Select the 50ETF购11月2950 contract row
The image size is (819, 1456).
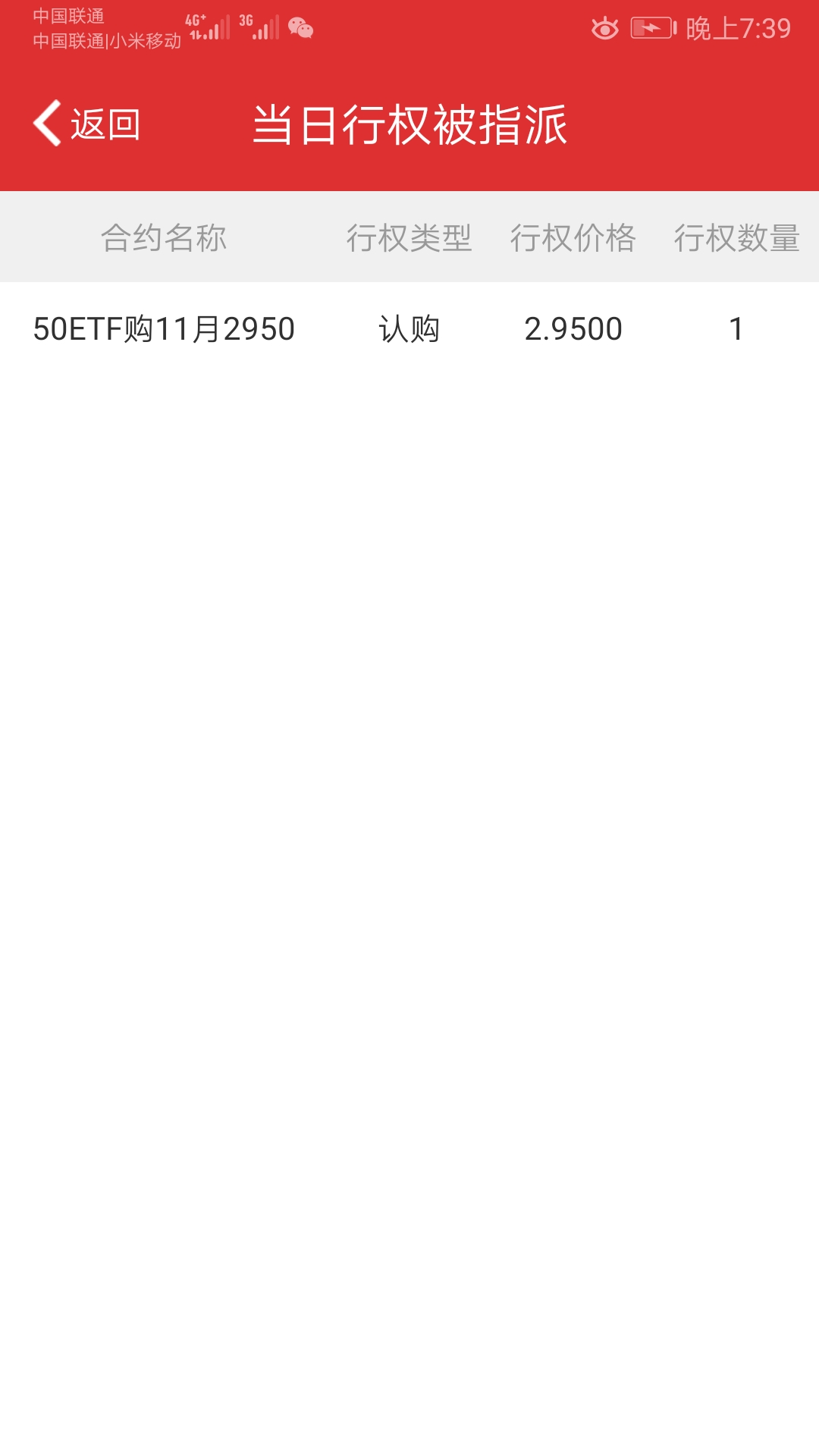point(164,329)
